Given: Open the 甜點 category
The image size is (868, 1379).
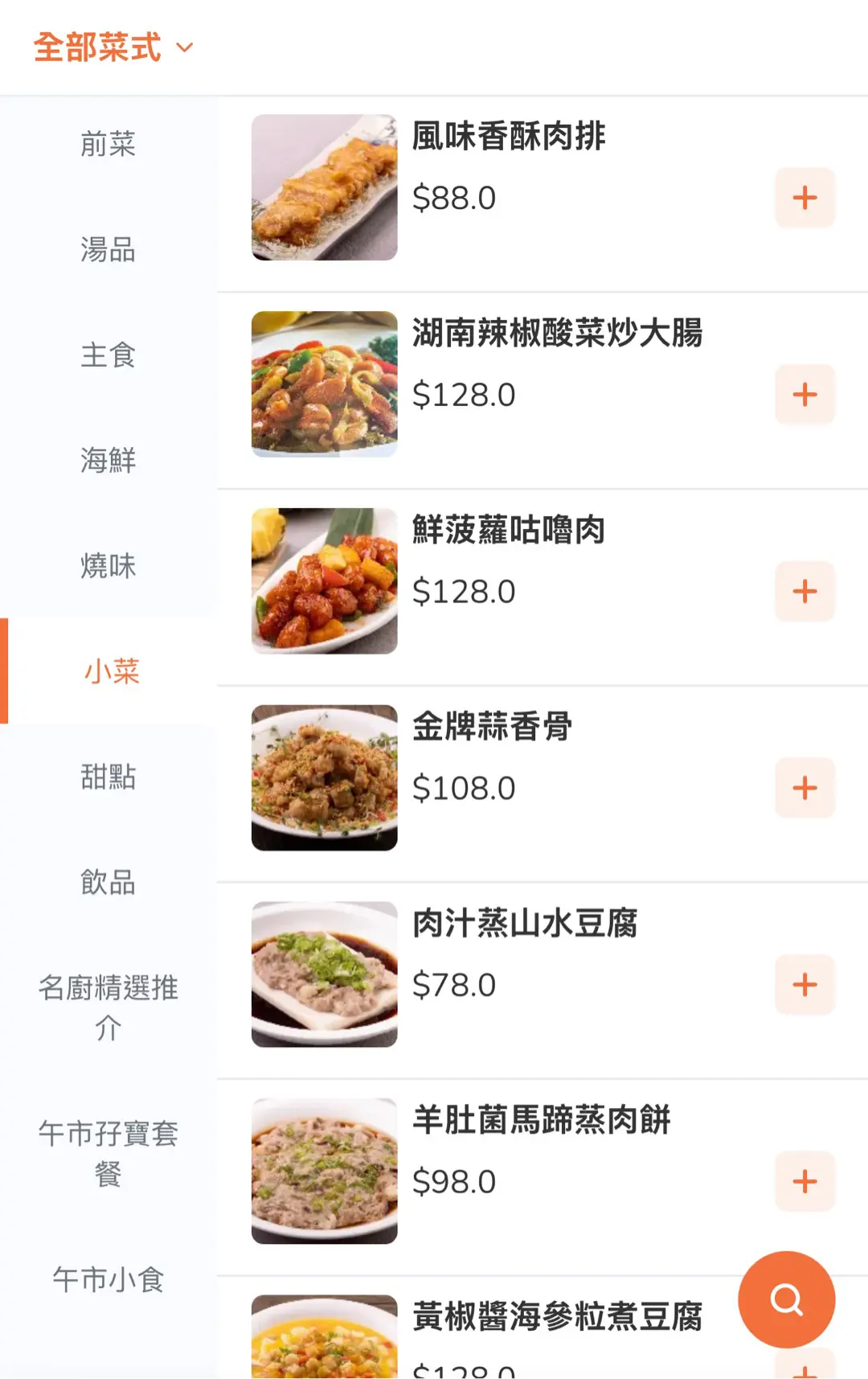Looking at the screenshot, I should pos(108,777).
